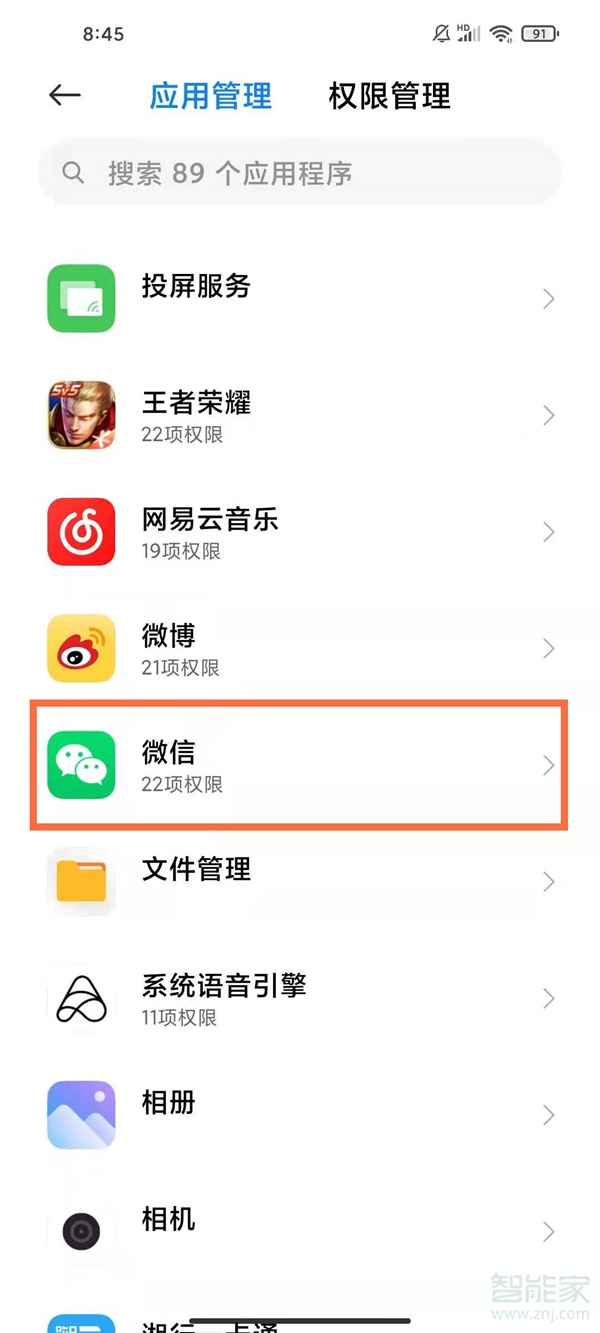Open 相册 app details
600x1333 pixels.
(300, 1114)
